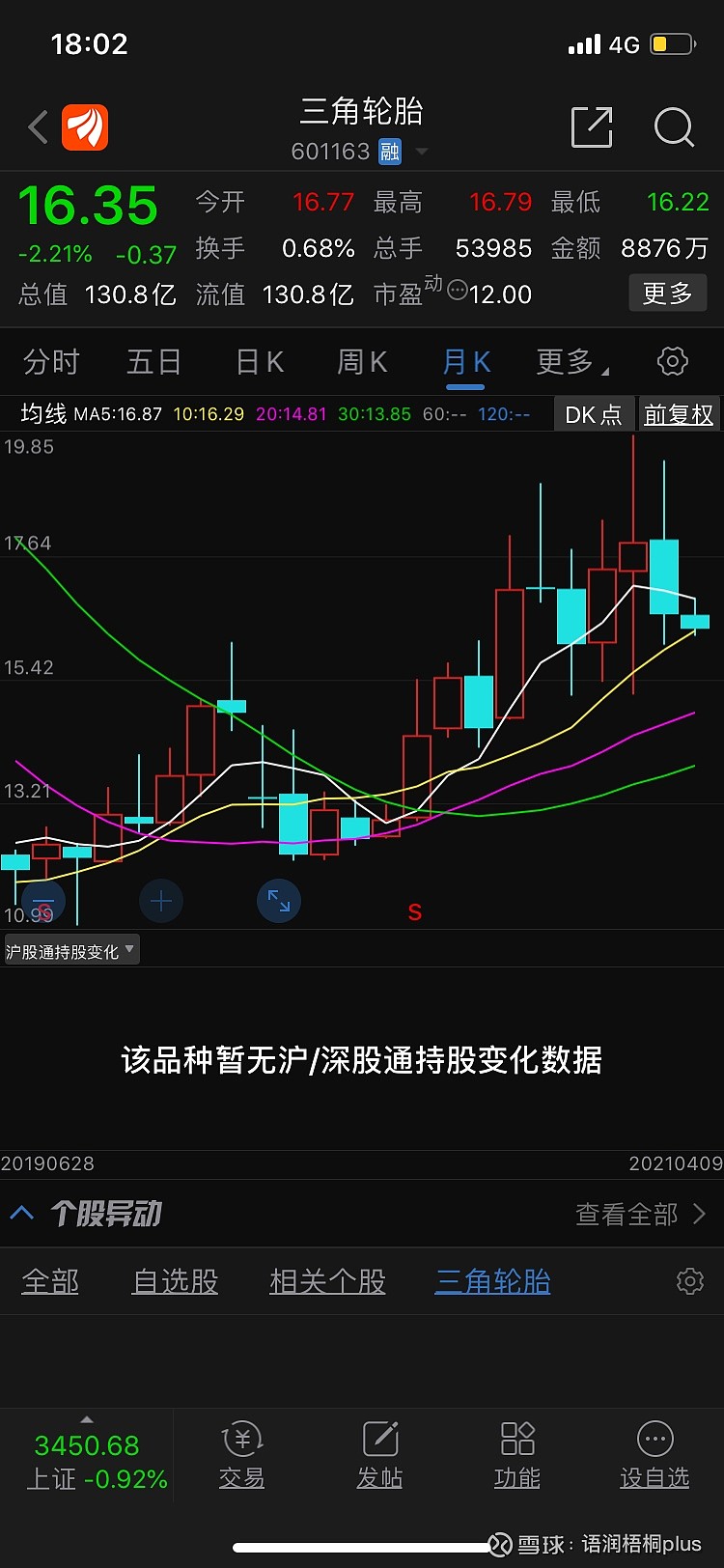724x1568 pixels.
Task: Toggle the DK点 indicator
Action: [x=593, y=414]
